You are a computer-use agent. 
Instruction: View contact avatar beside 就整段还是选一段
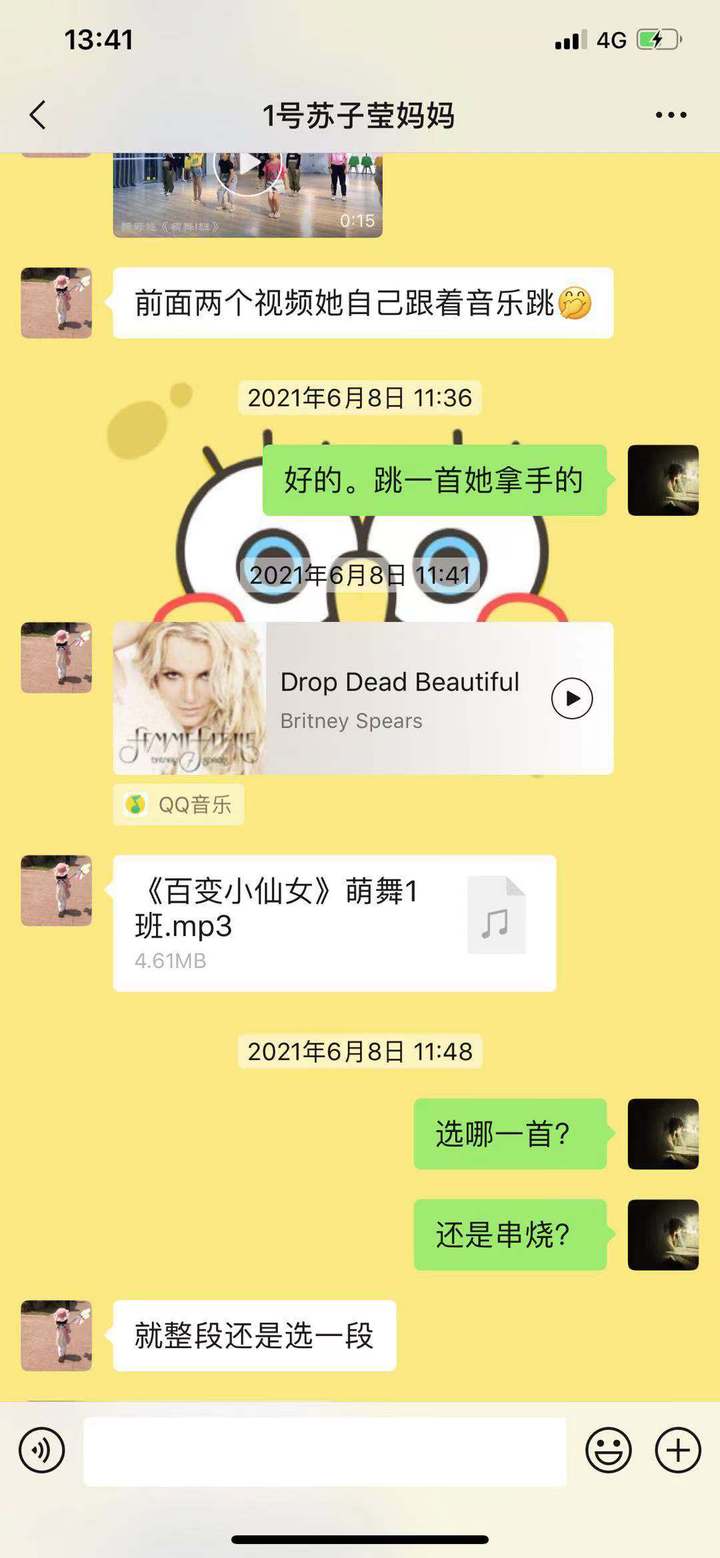[x=56, y=1335]
